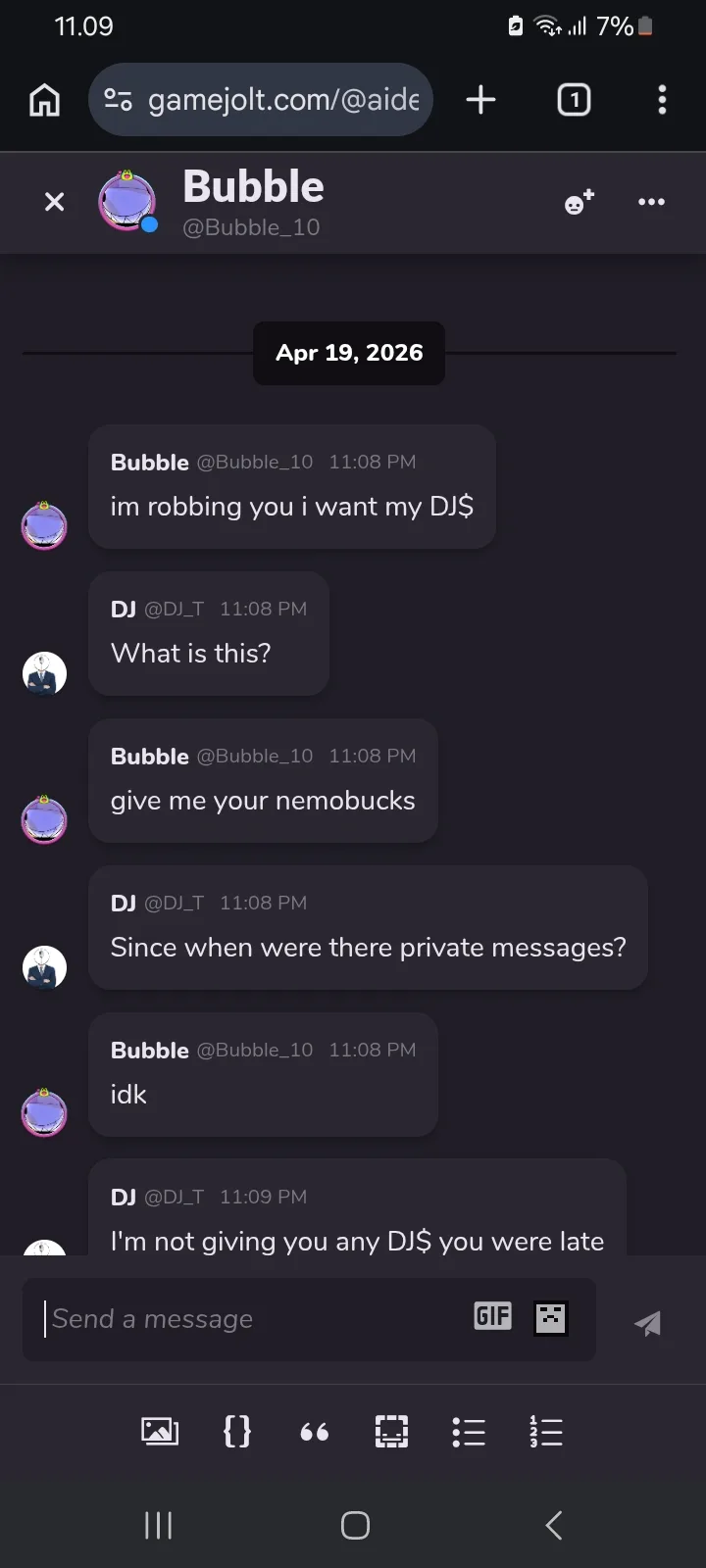Show open tabs switcher
This screenshot has height=1568, width=706.
tap(574, 100)
